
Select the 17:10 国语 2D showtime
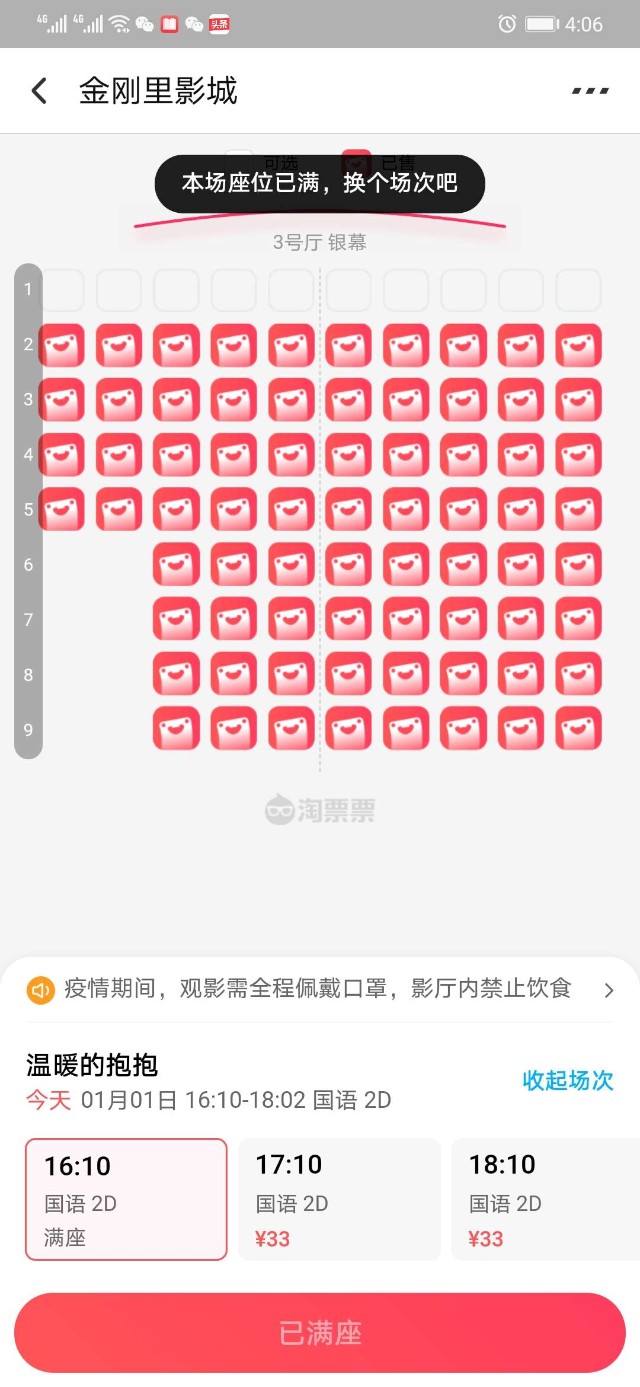pyautogui.click(x=339, y=1199)
